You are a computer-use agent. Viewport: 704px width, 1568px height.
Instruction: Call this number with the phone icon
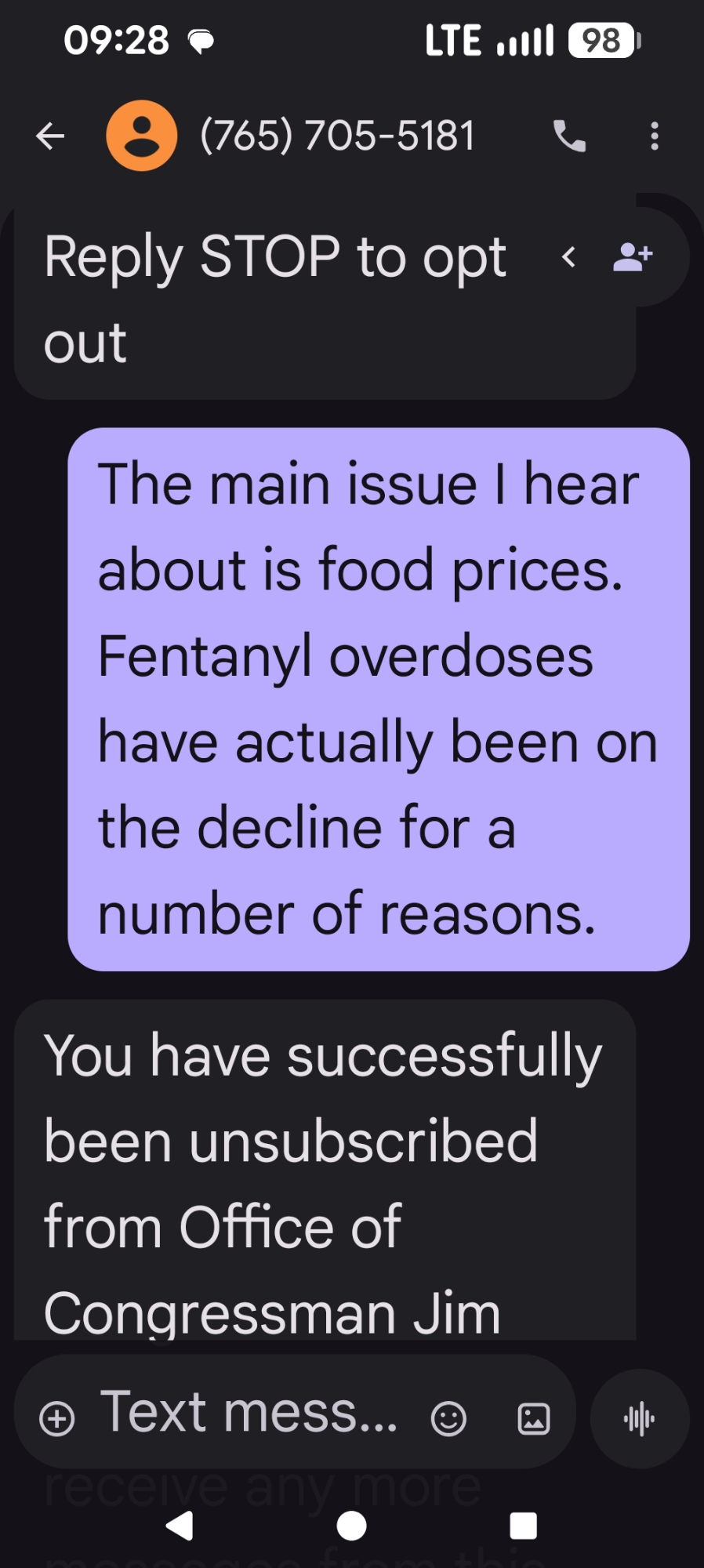point(569,136)
